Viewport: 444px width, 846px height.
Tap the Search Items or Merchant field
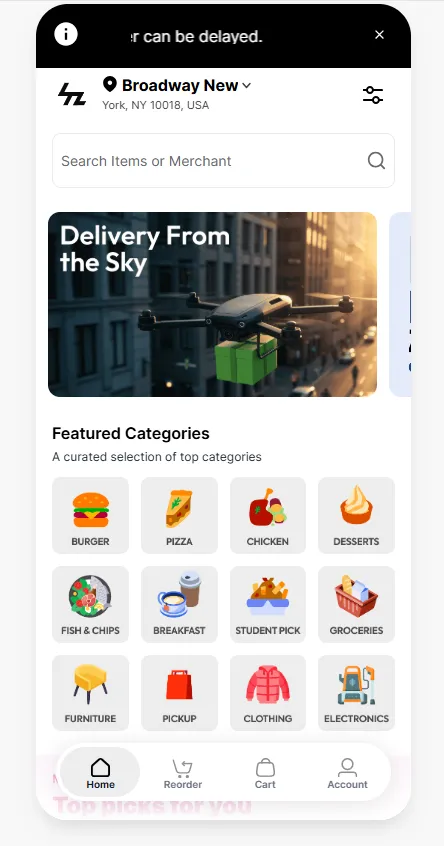click(x=223, y=161)
